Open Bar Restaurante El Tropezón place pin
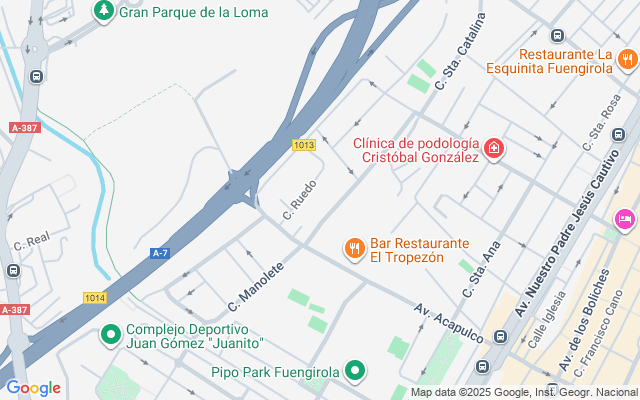 (x=354, y=248)
